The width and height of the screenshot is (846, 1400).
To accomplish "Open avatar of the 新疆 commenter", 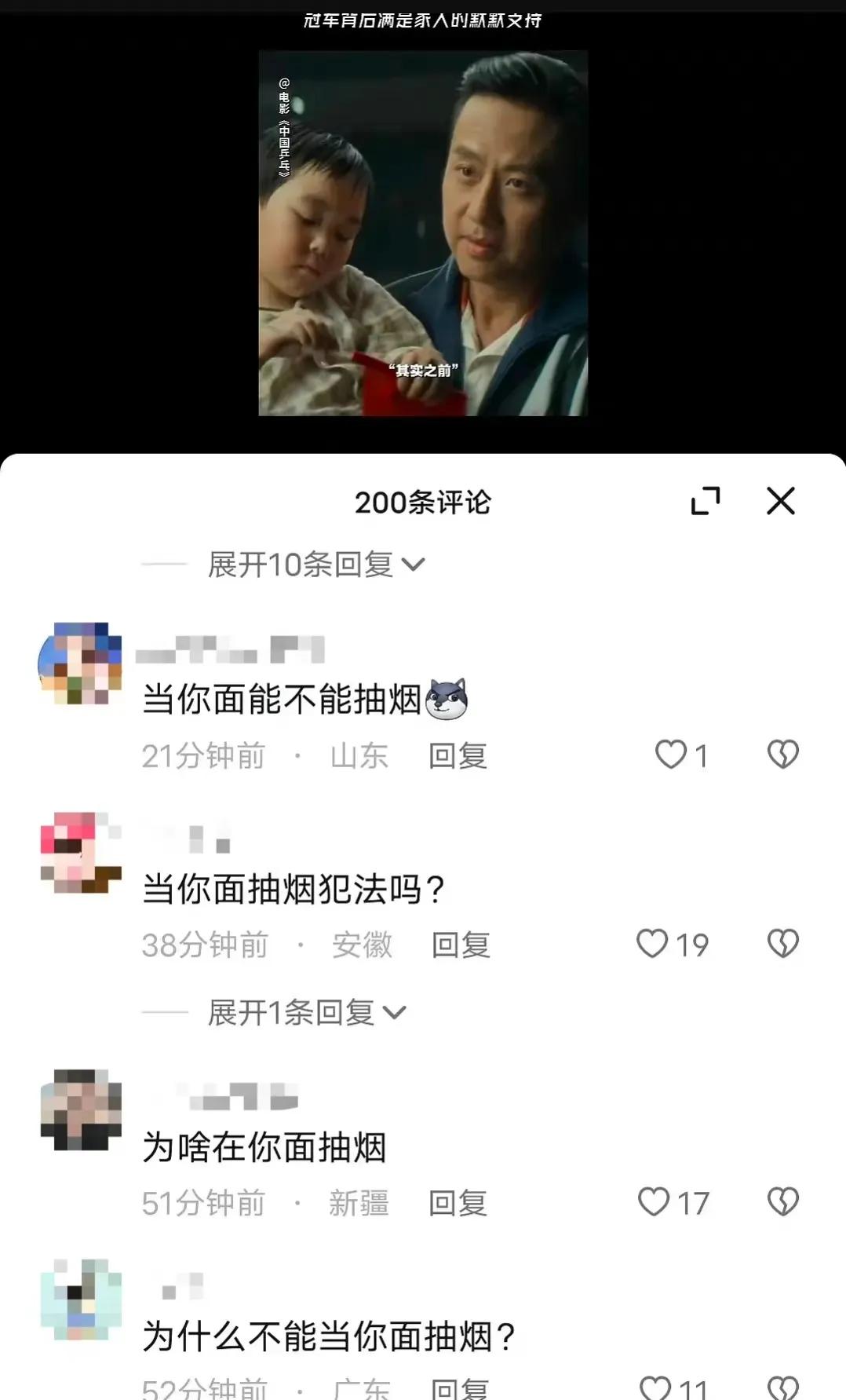I will [x=80, y=1109].
